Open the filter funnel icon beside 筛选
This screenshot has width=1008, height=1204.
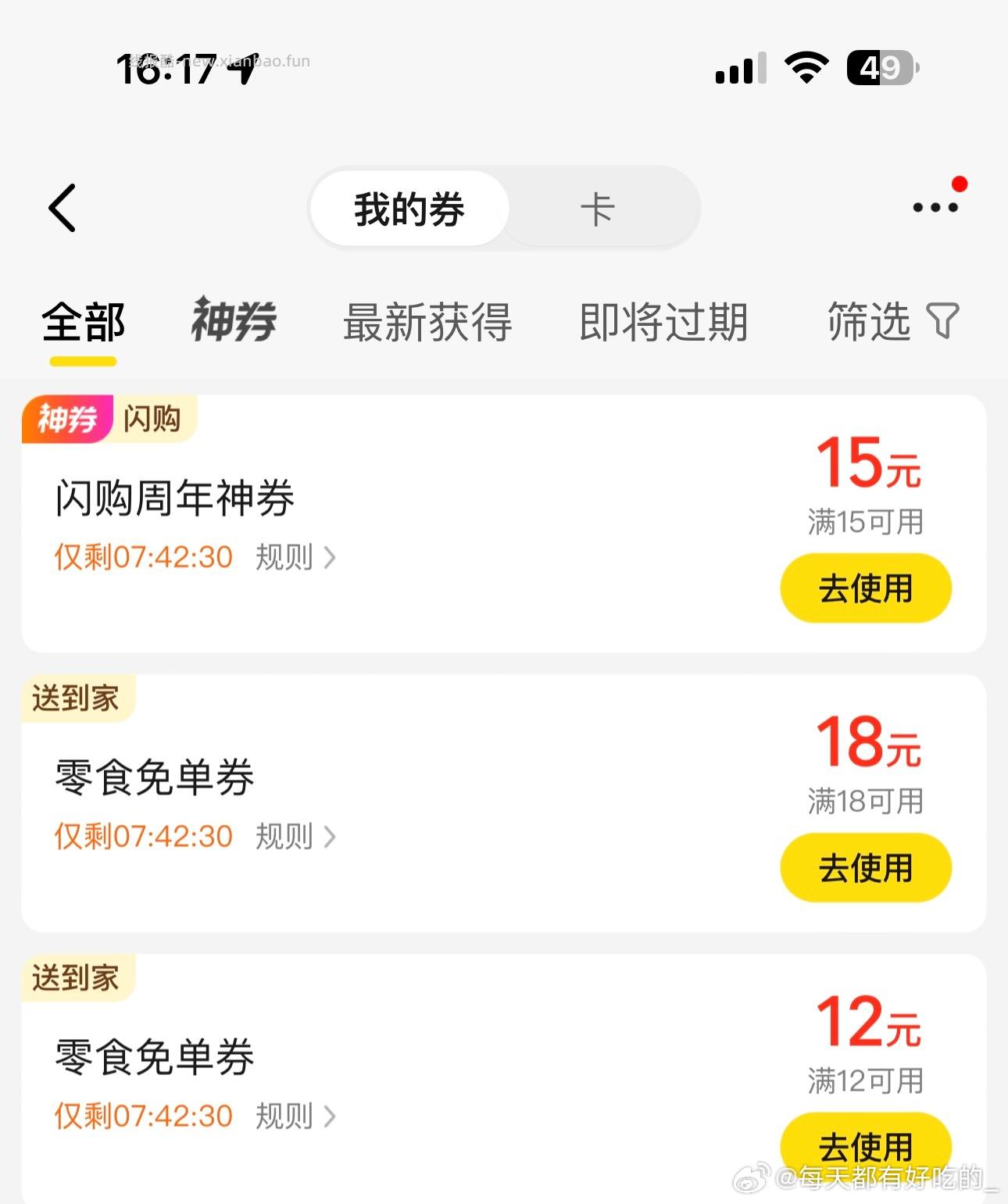click(944, 321)
